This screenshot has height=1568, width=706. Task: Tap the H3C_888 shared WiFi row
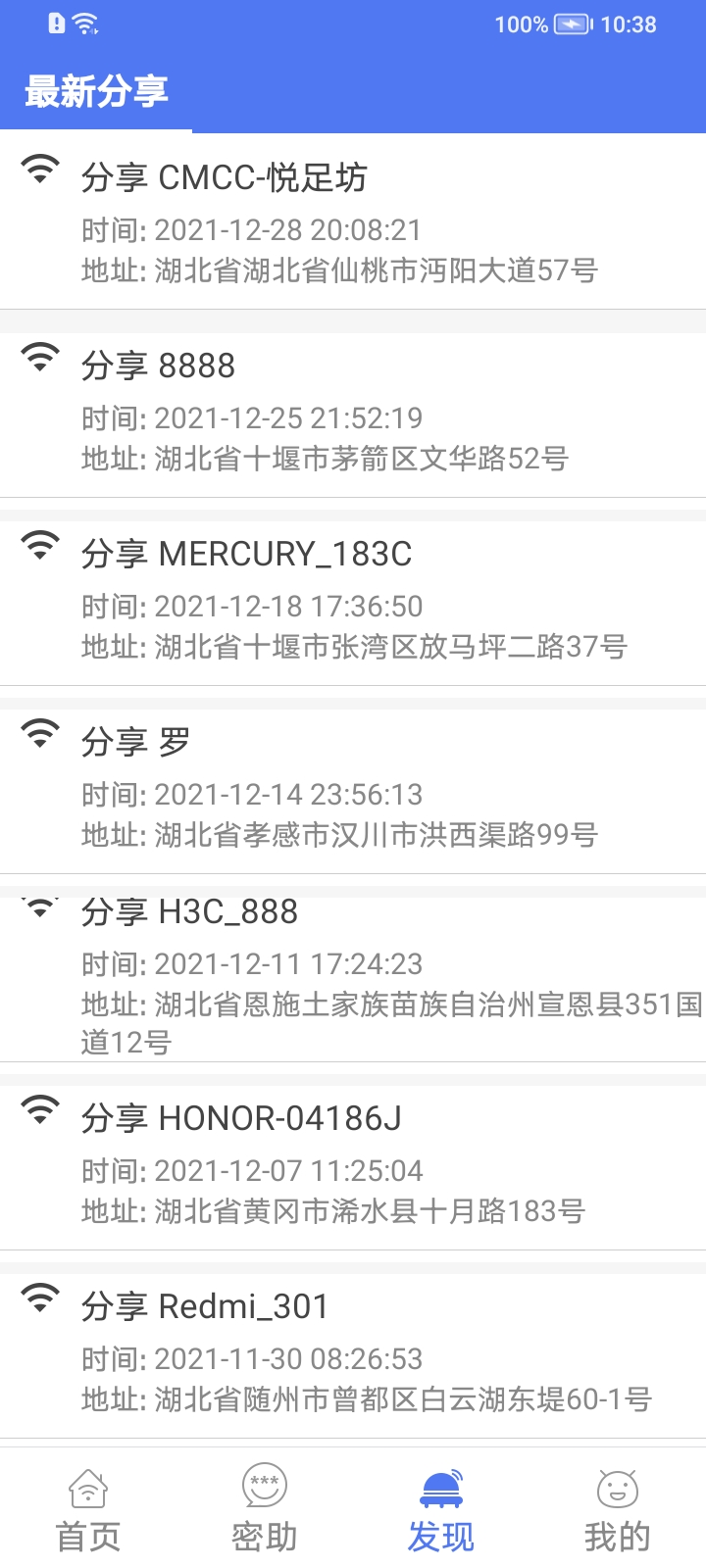coord(353,976)
